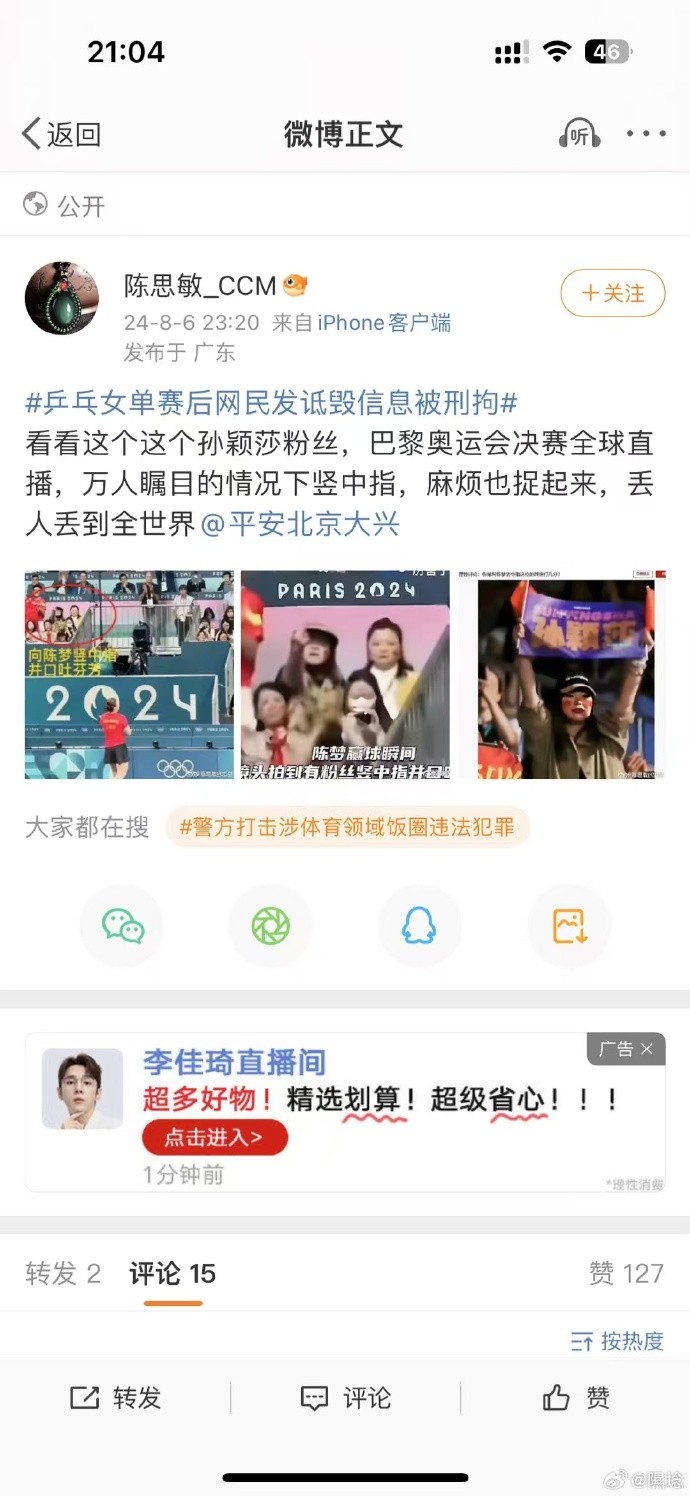Open the #乒乓女单赛后网民发诋毁信息被刑拘# hashtag

coord(271,403)
